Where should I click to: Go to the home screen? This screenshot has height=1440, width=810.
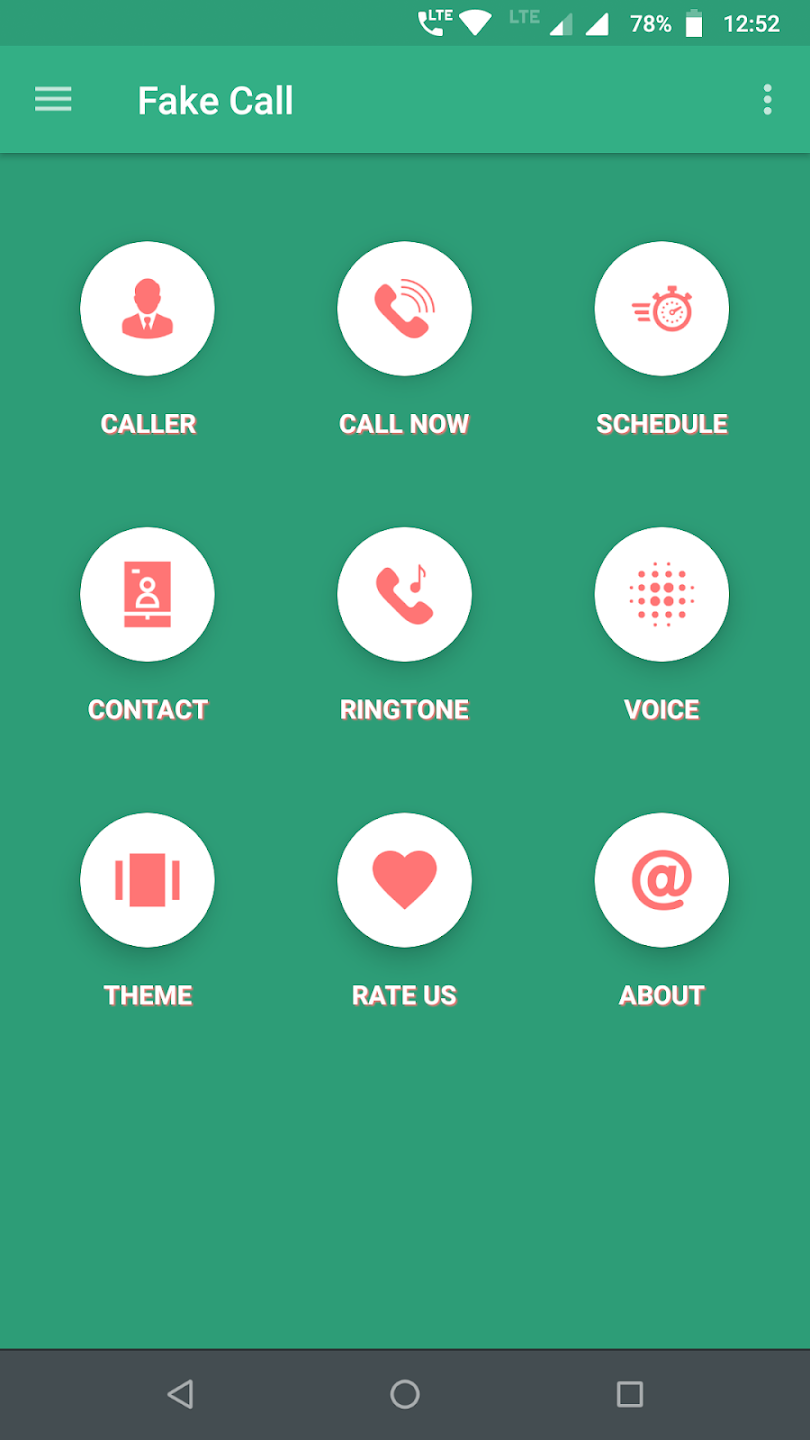(404, 1394)
